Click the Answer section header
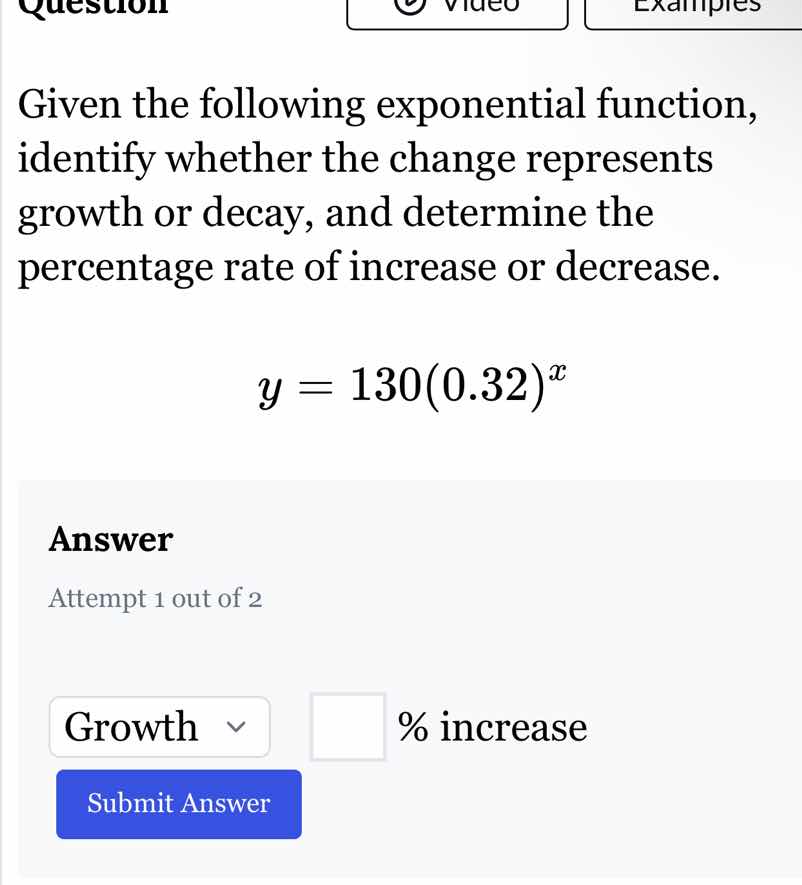This screenshot has height=885, width=802. coord(109,539)
